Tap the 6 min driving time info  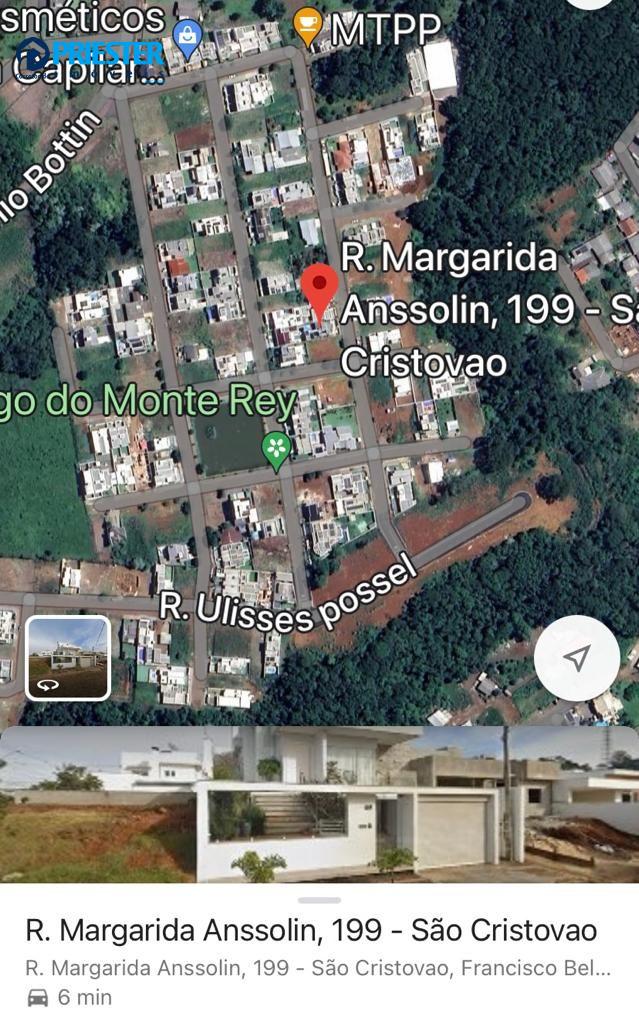[70, 997]
